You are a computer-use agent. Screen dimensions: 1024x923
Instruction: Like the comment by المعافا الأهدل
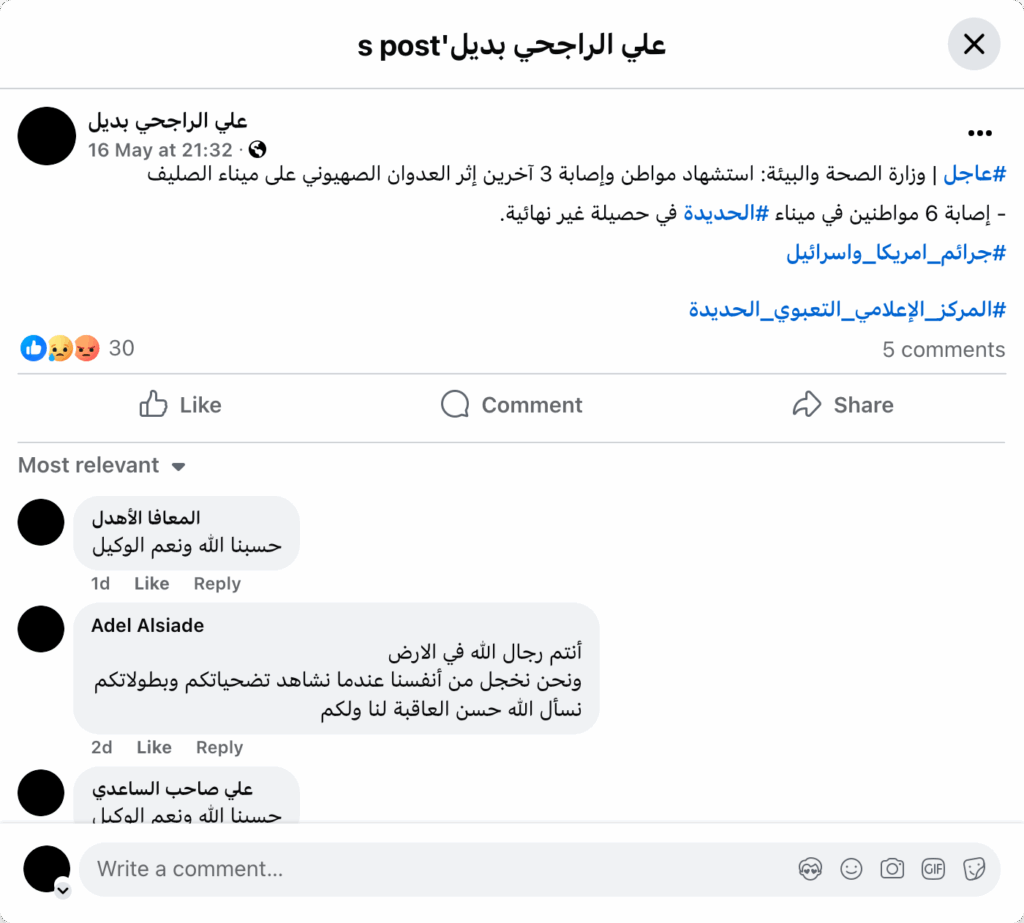pyautogui.click(x=151, y=584)
